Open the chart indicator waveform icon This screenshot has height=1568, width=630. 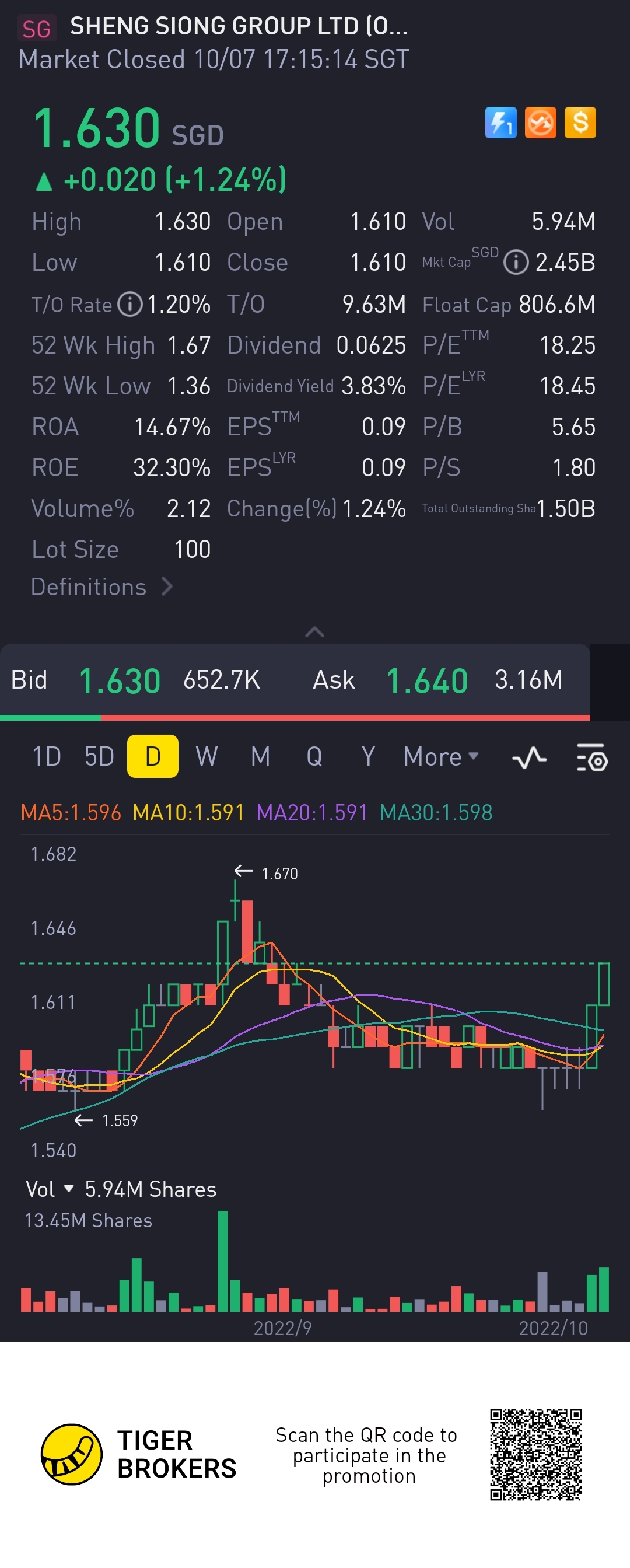pyautogui.click(x=529, y=758)
